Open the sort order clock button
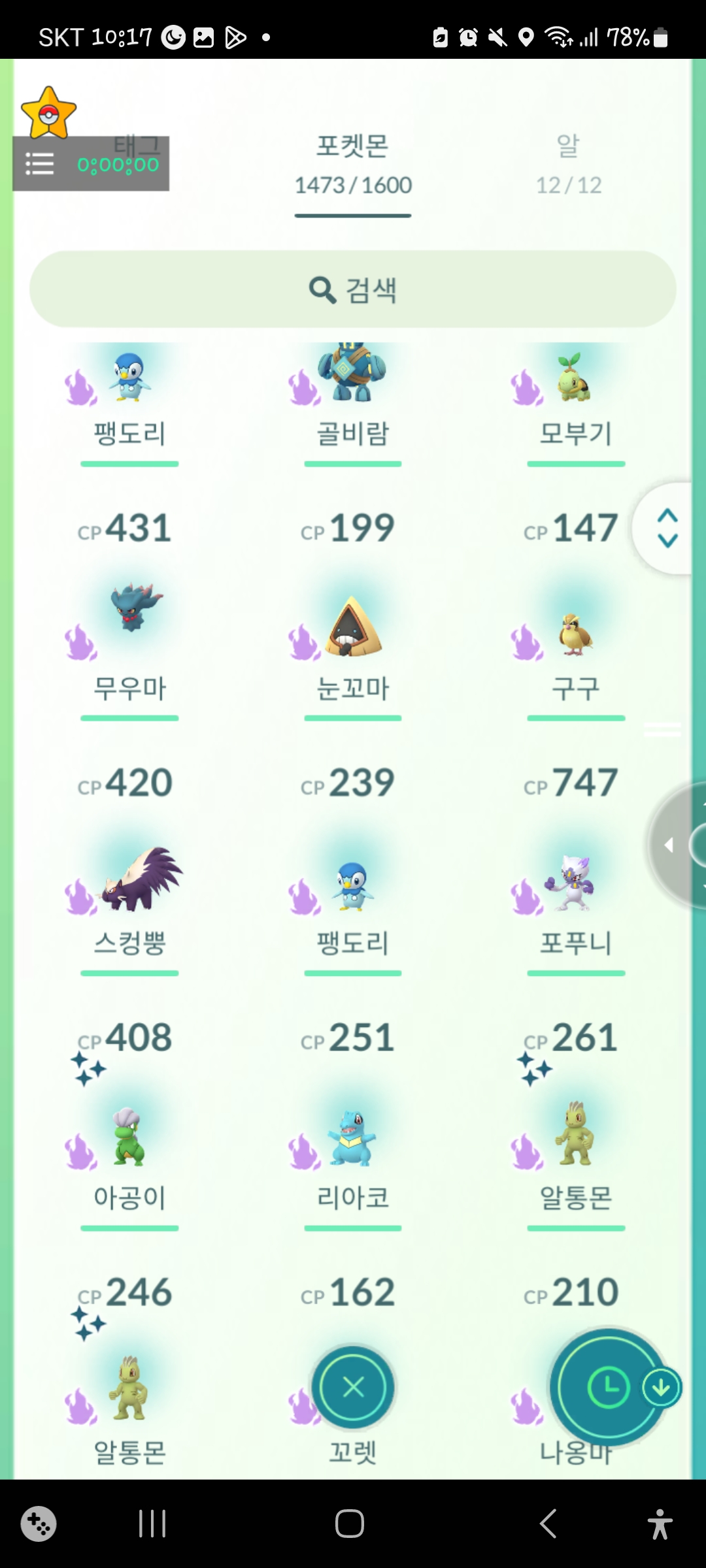 pos(608,1387)
